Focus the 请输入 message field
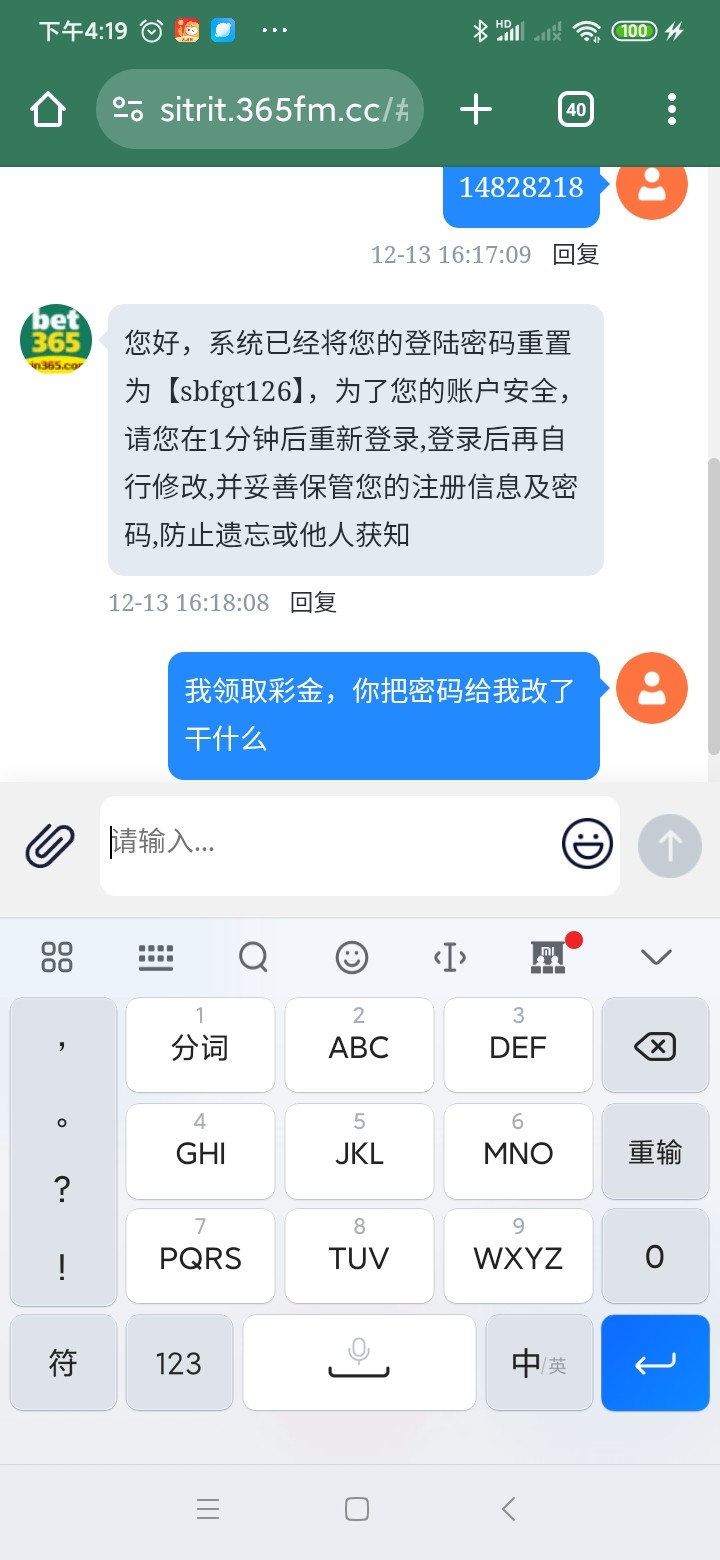 pos(330,843)
